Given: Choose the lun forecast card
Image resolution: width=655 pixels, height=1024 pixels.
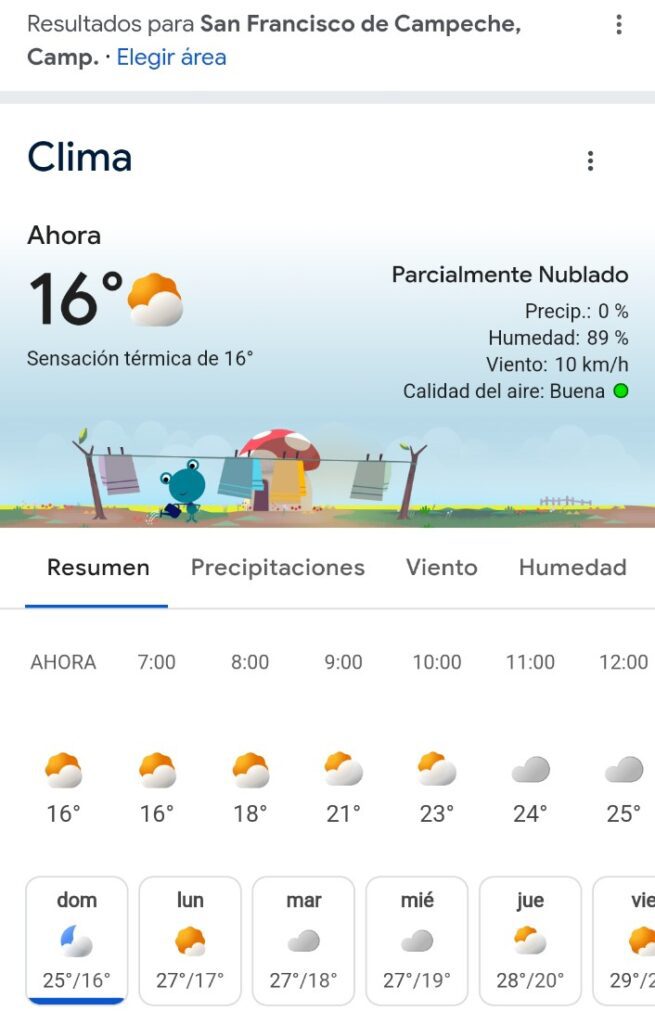Looking at the screenshot, I should [x=190, y=940].
